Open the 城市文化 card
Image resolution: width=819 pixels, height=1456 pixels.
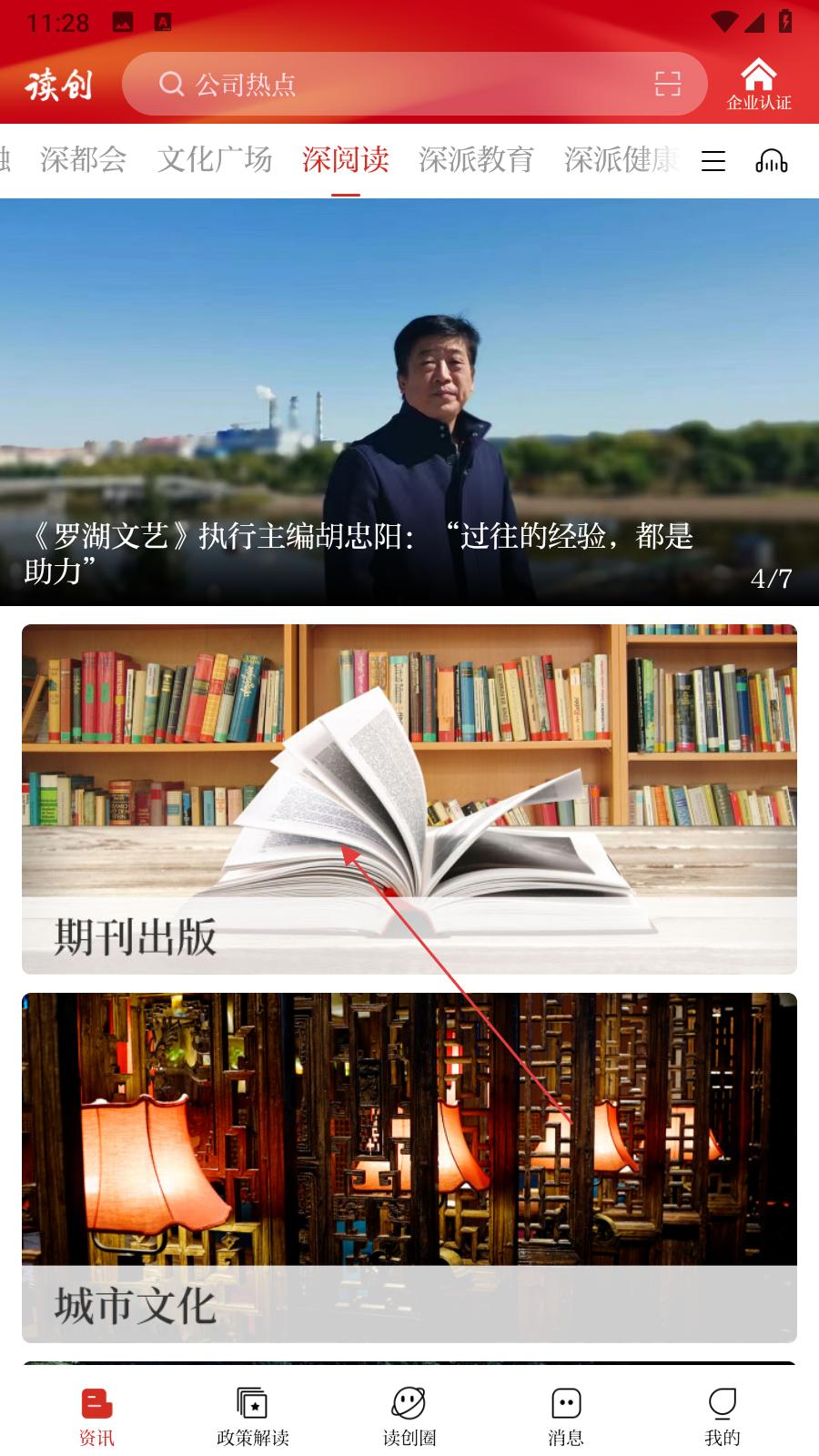pyautogui.click(x=409, y=1168)
